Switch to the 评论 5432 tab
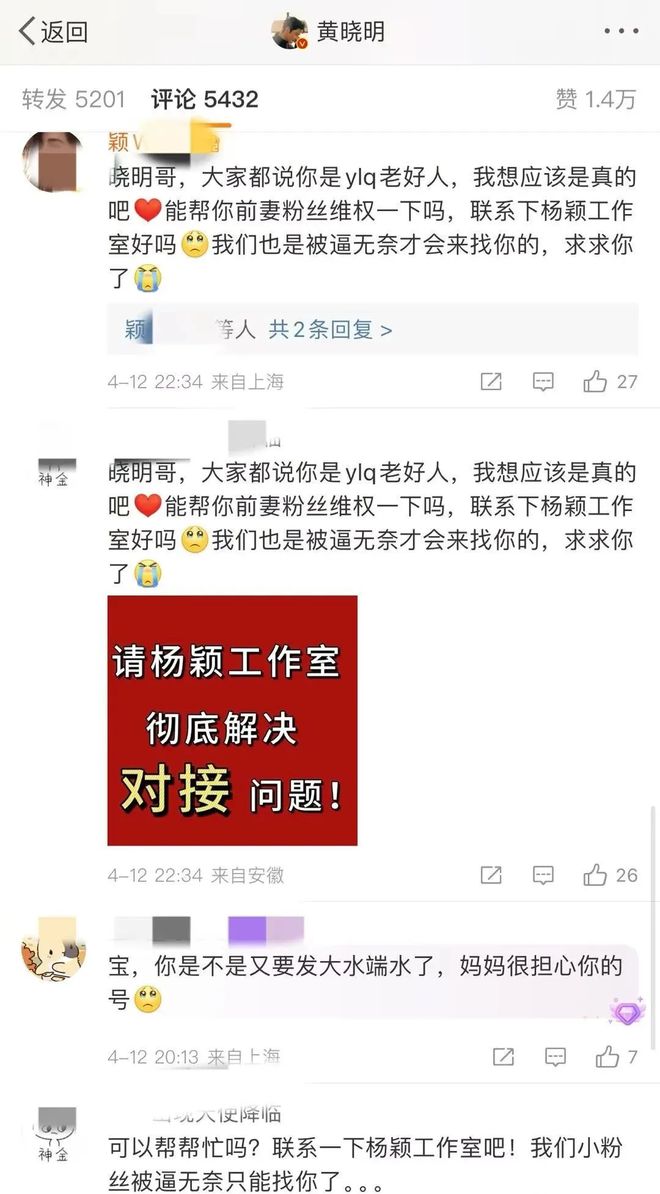This screenshot has height=1194, width=660. pyautogui.click(x=204, y=99)
